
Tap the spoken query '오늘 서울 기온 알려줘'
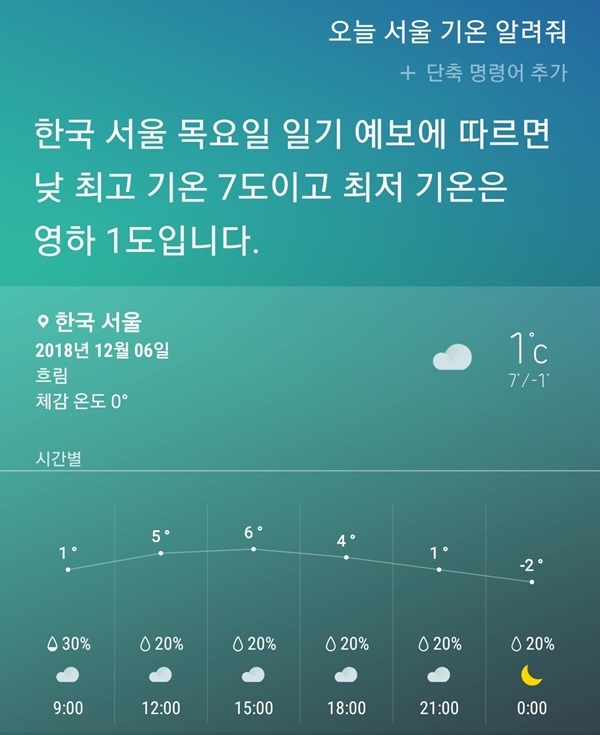[x=447, y=31]
